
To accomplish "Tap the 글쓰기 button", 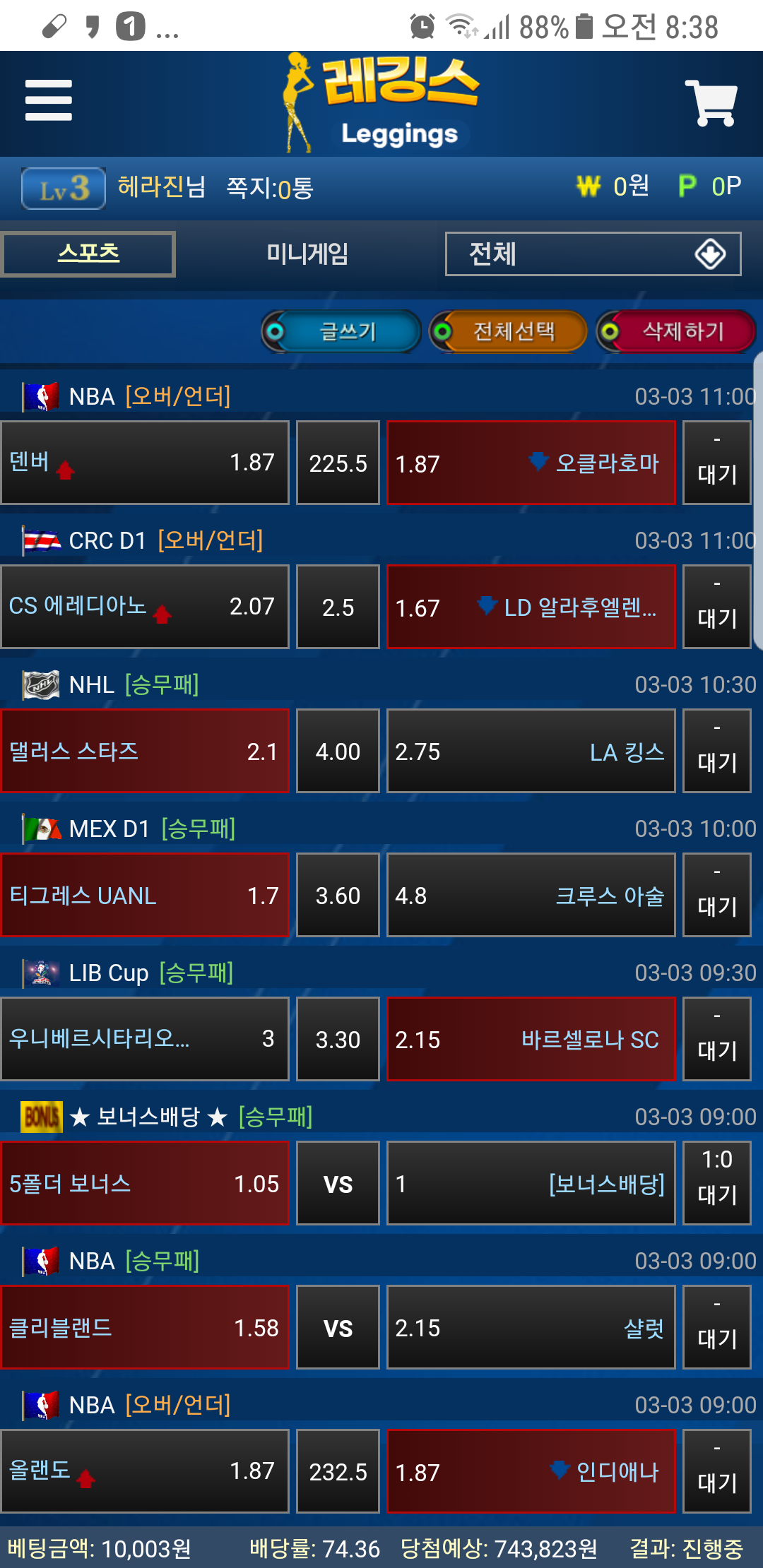I will (342, 331).
